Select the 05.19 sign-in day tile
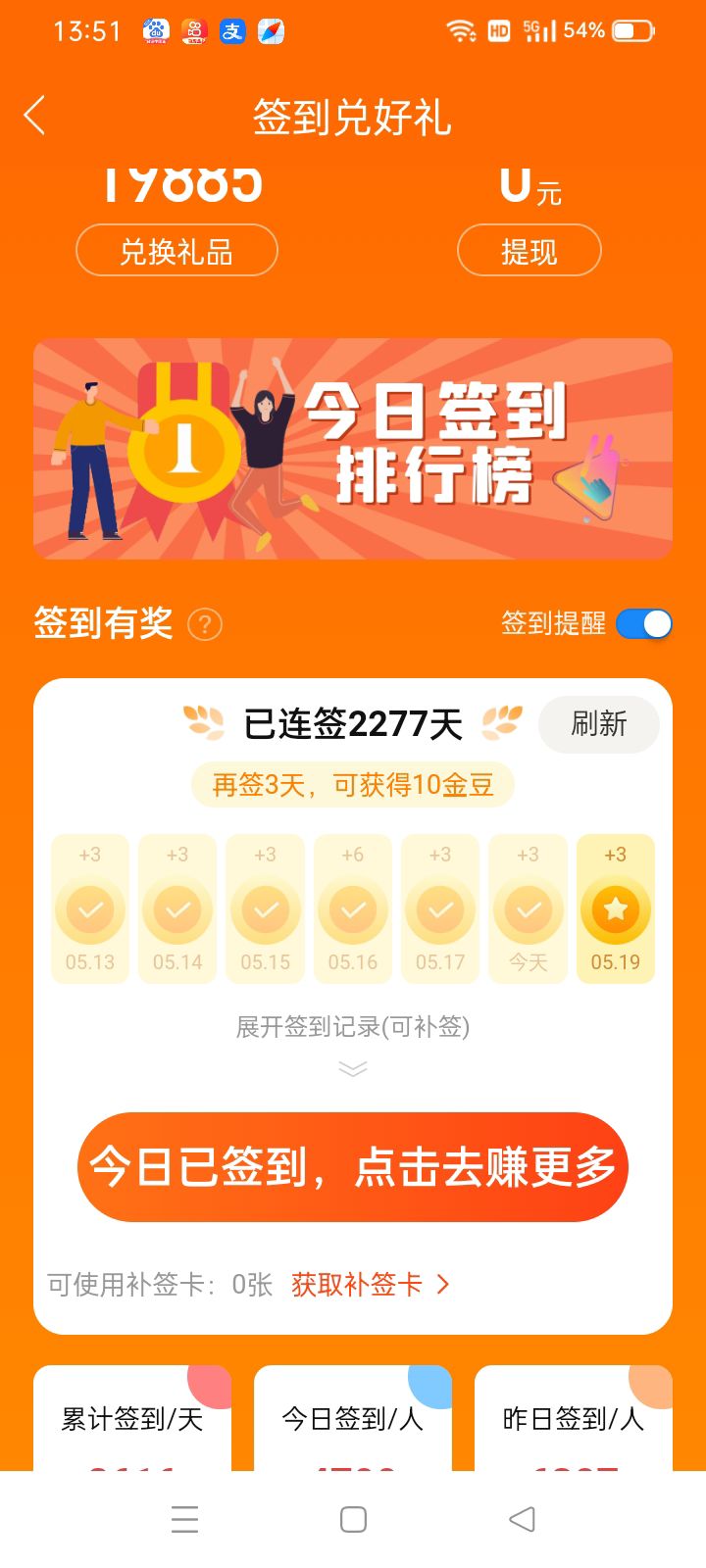Screen dimensions: 706x1568 point(615,909)
